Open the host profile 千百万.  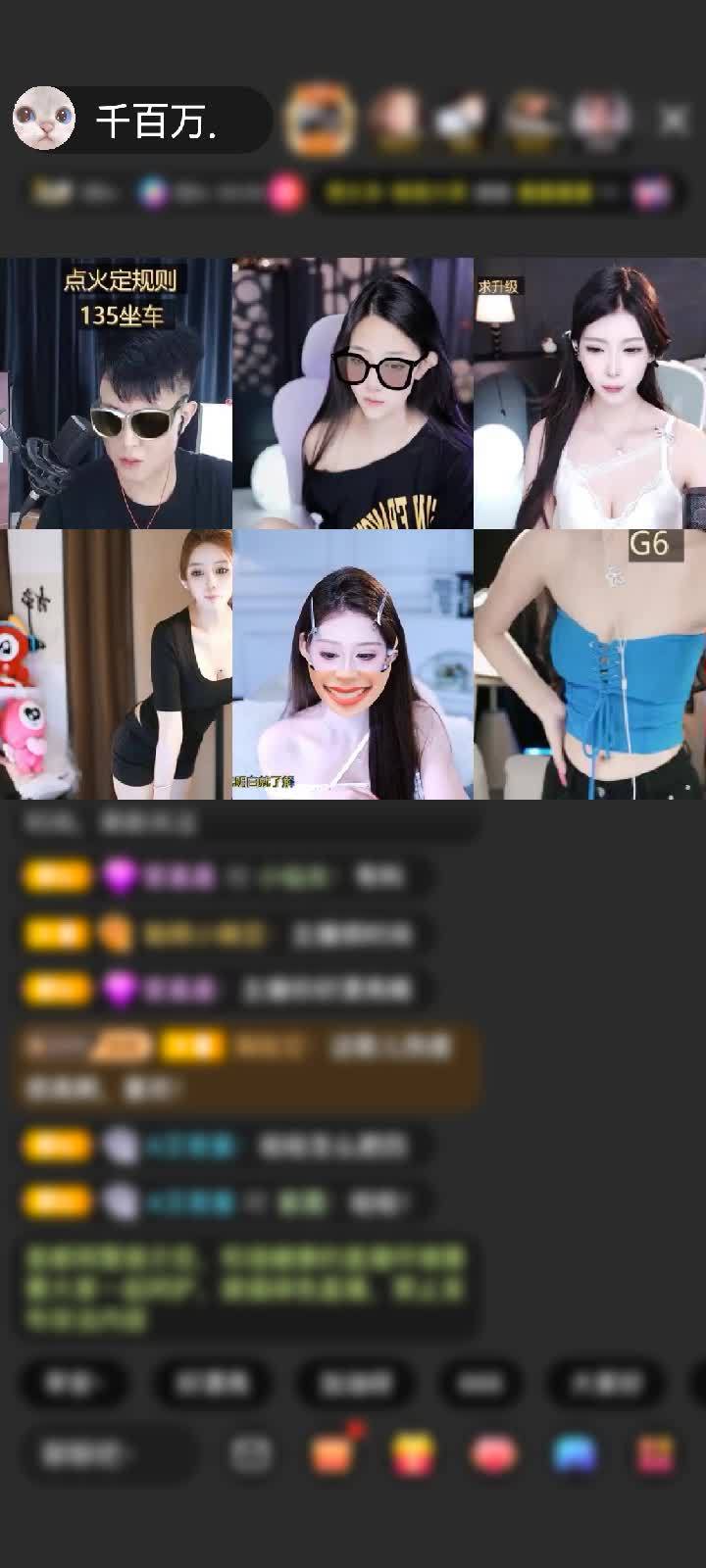tap(140, 120)
